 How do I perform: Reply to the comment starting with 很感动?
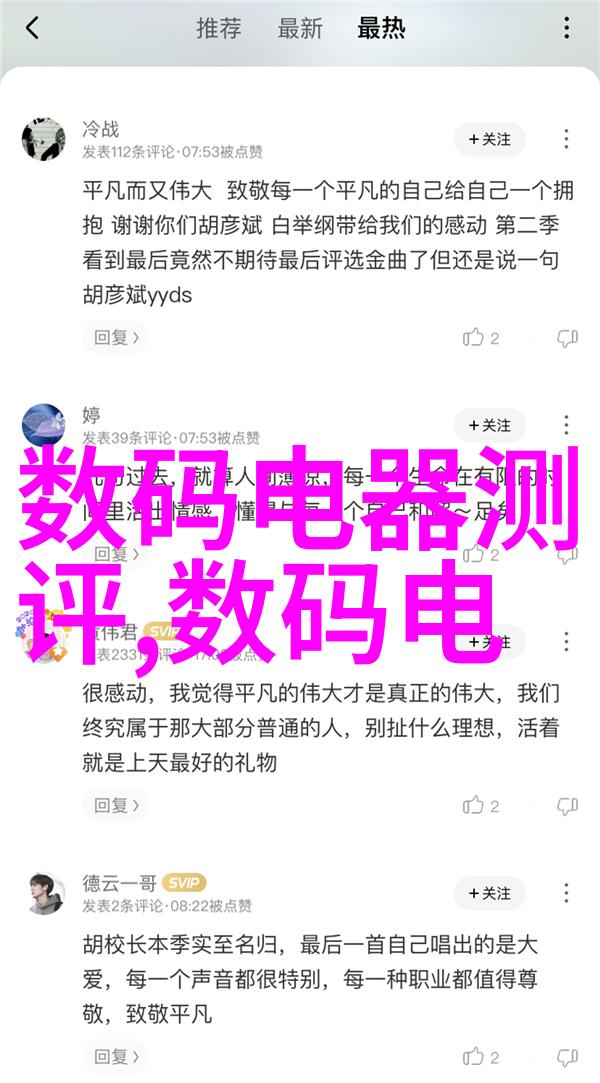tap(114, 805)
